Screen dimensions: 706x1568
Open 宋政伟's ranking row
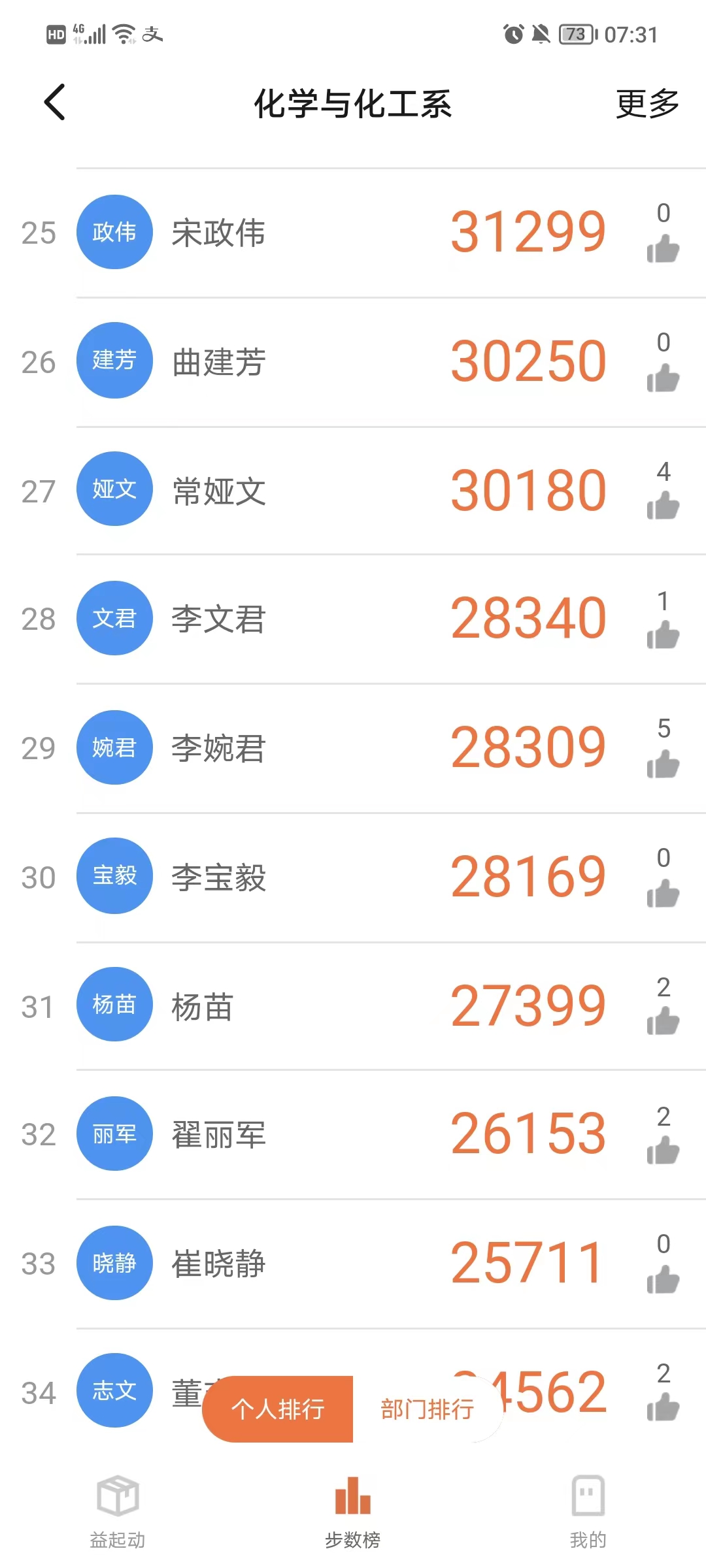353,233
